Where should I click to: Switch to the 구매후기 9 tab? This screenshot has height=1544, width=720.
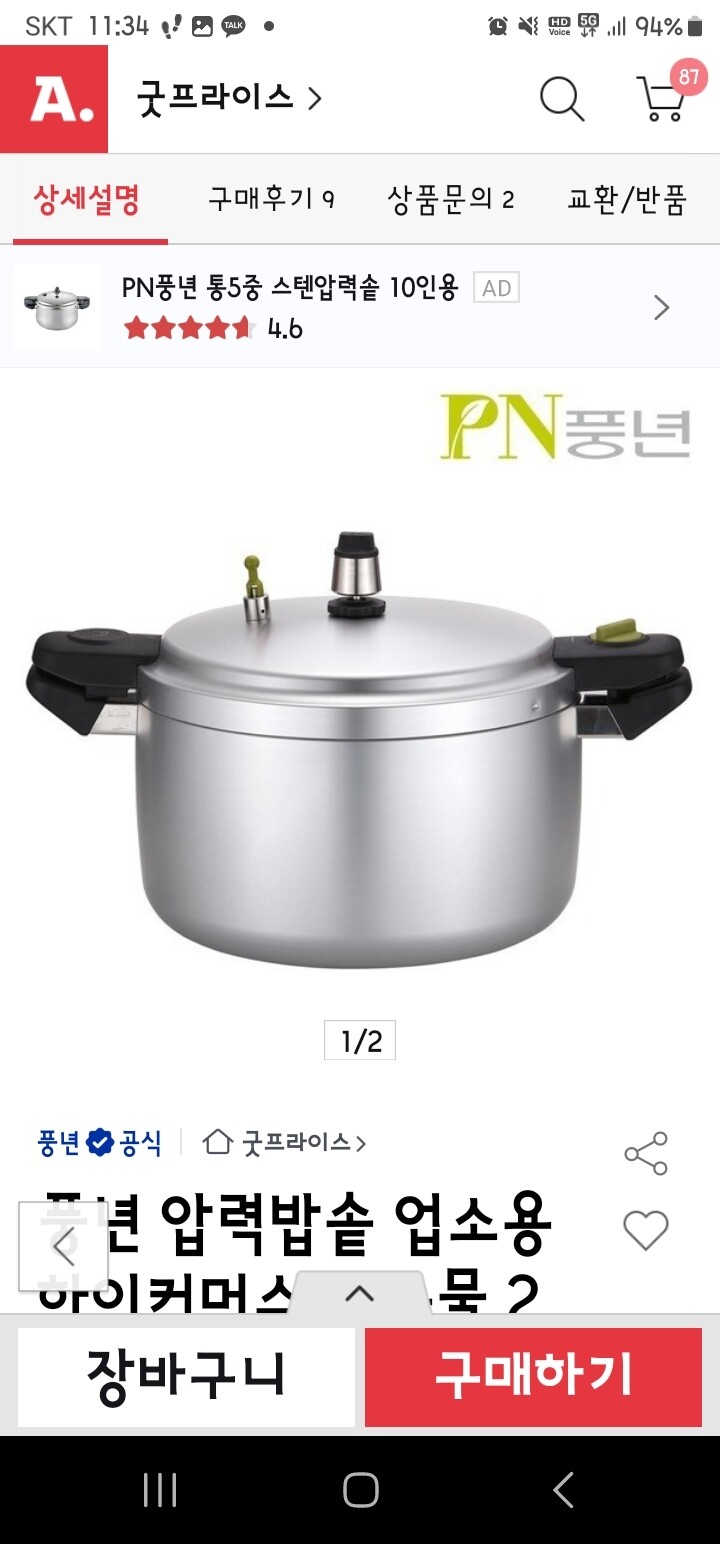pyautogui.click(x=270, y=199)
